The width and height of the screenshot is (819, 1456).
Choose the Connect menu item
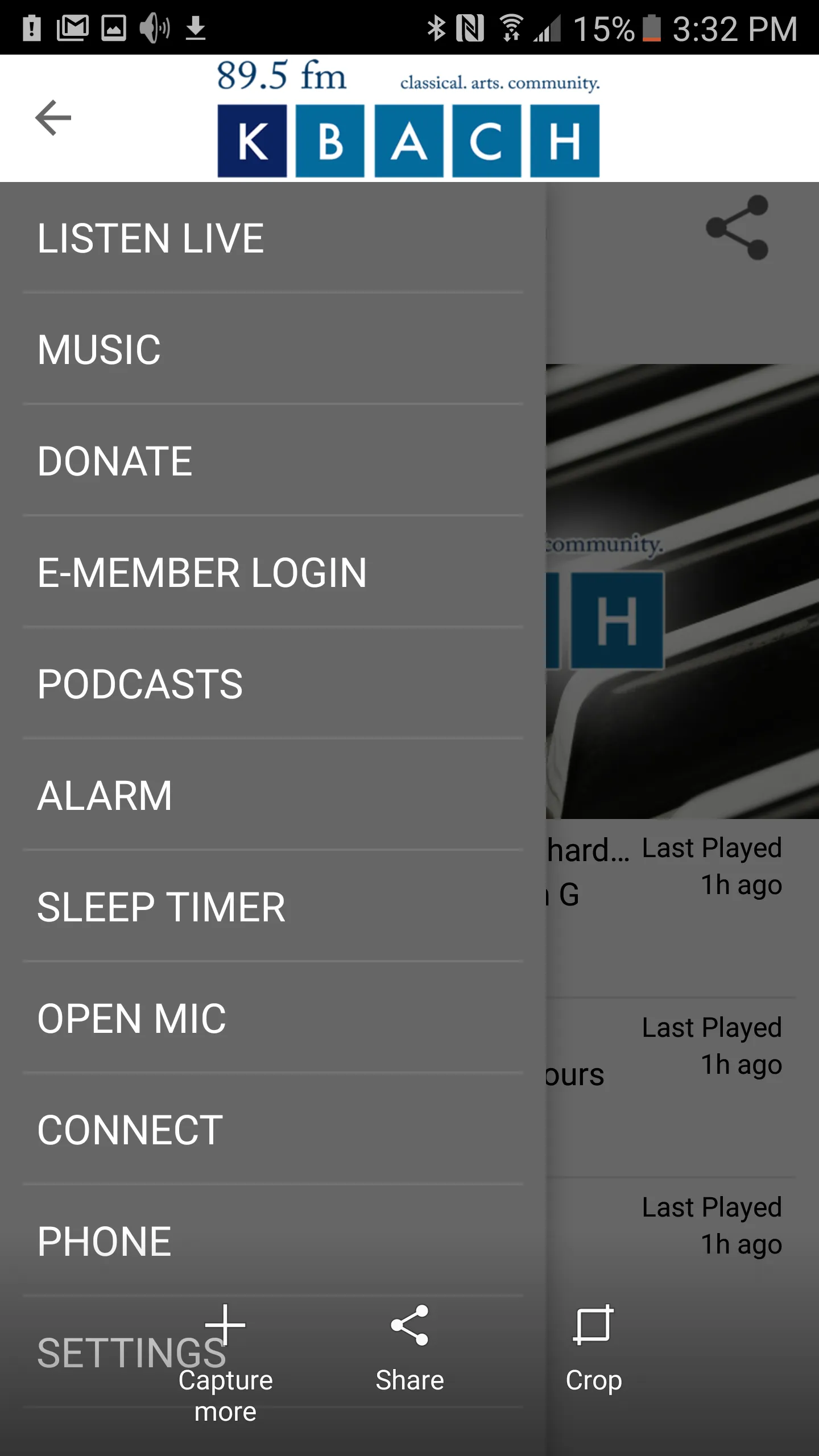click(x=130, y=1130)
